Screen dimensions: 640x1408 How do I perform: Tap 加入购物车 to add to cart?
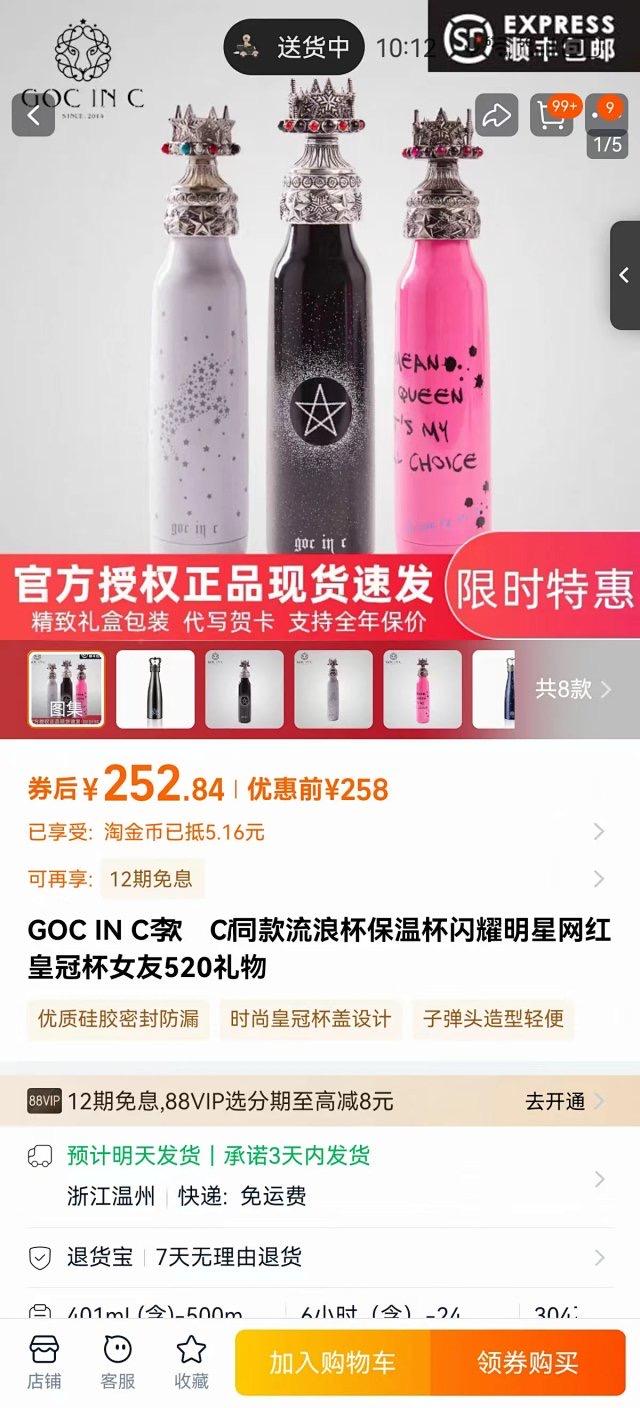pos(333,1362)
